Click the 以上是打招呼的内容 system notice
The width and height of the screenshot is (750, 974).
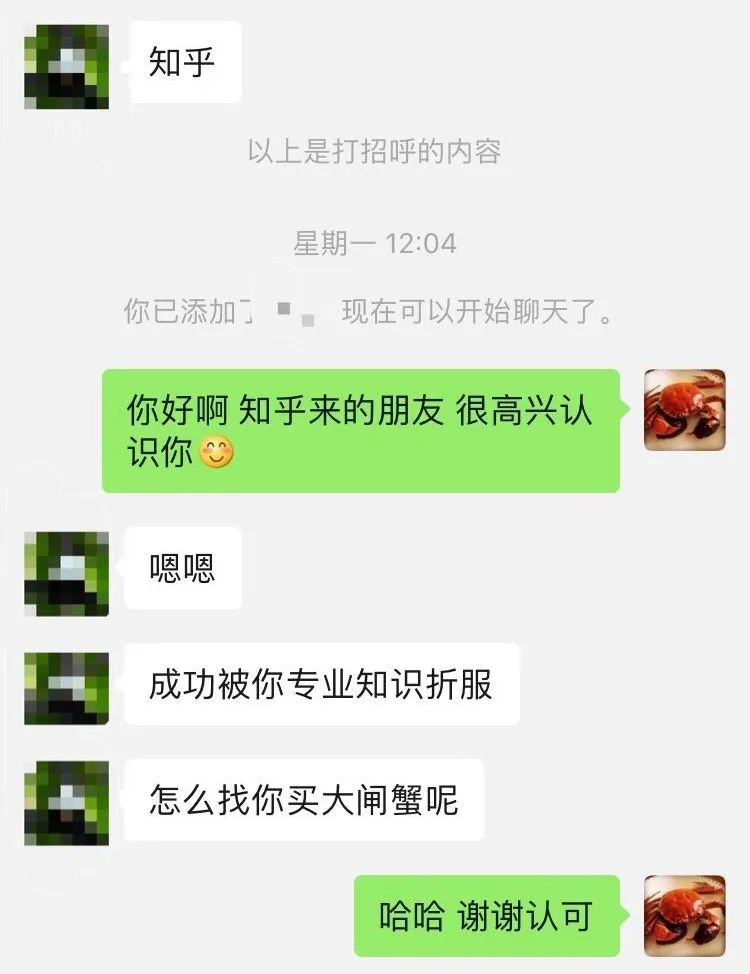375,151
